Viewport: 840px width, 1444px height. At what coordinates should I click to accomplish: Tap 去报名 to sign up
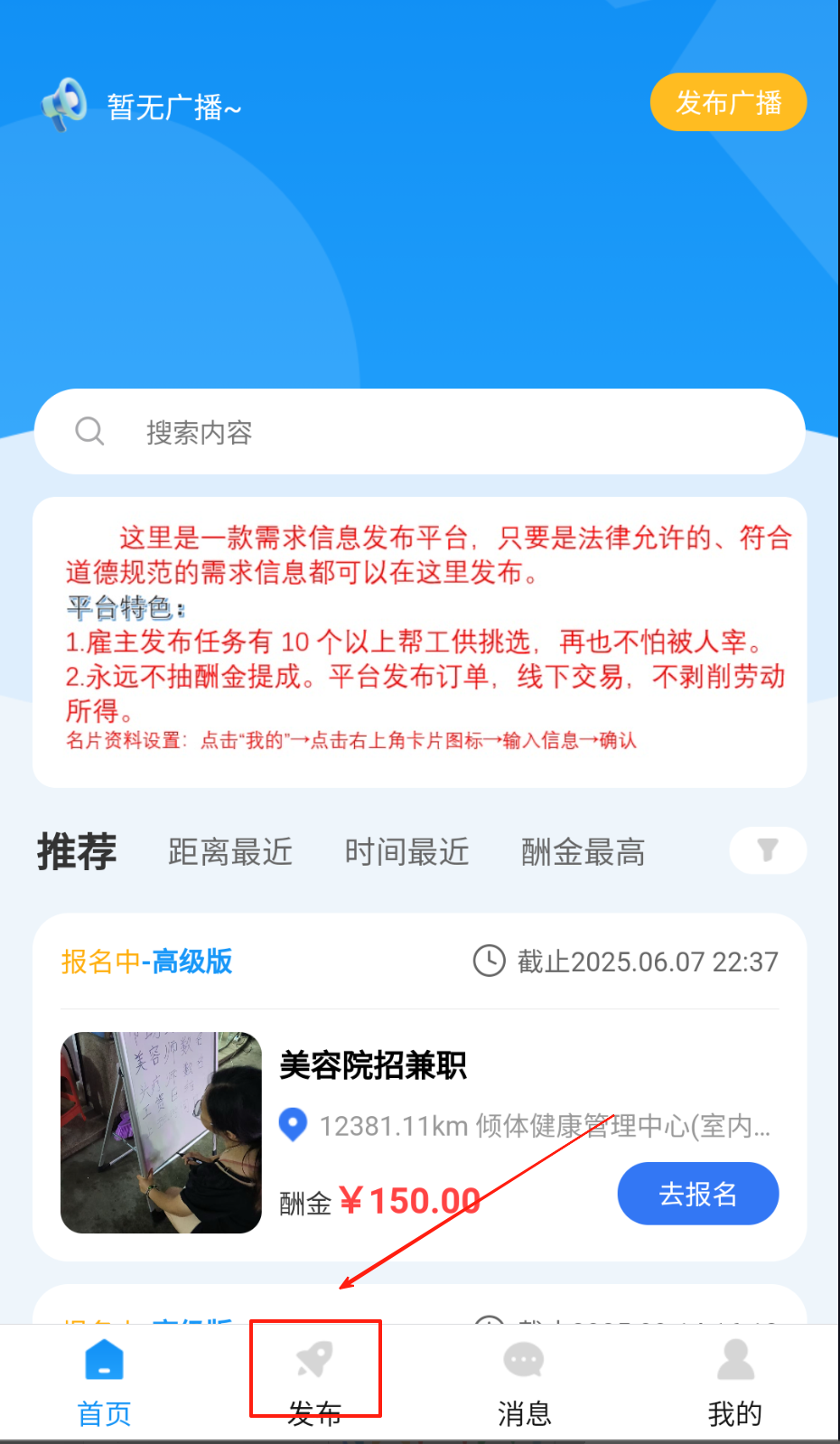[697, 1194]
